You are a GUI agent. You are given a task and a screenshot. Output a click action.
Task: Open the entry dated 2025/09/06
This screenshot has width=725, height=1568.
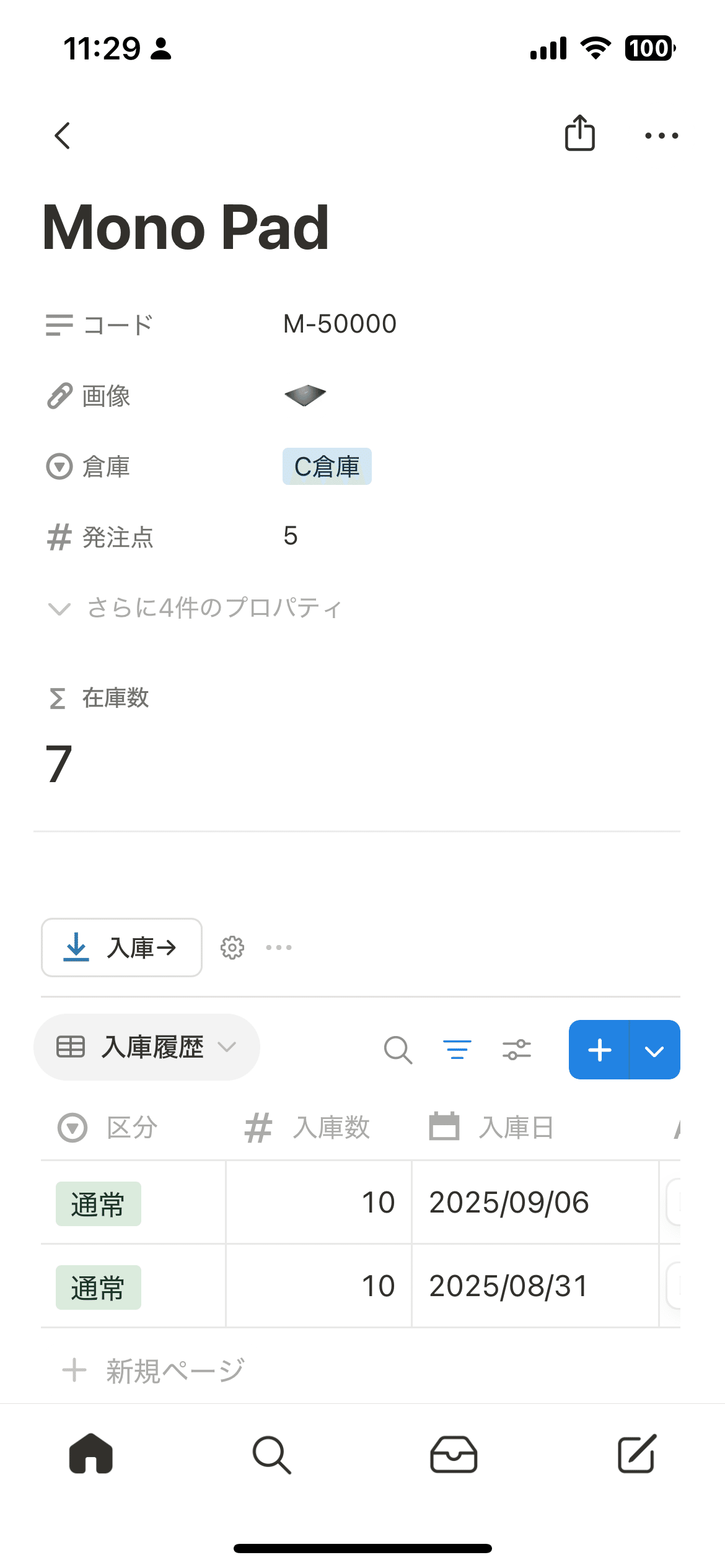tap(509, 1203)
